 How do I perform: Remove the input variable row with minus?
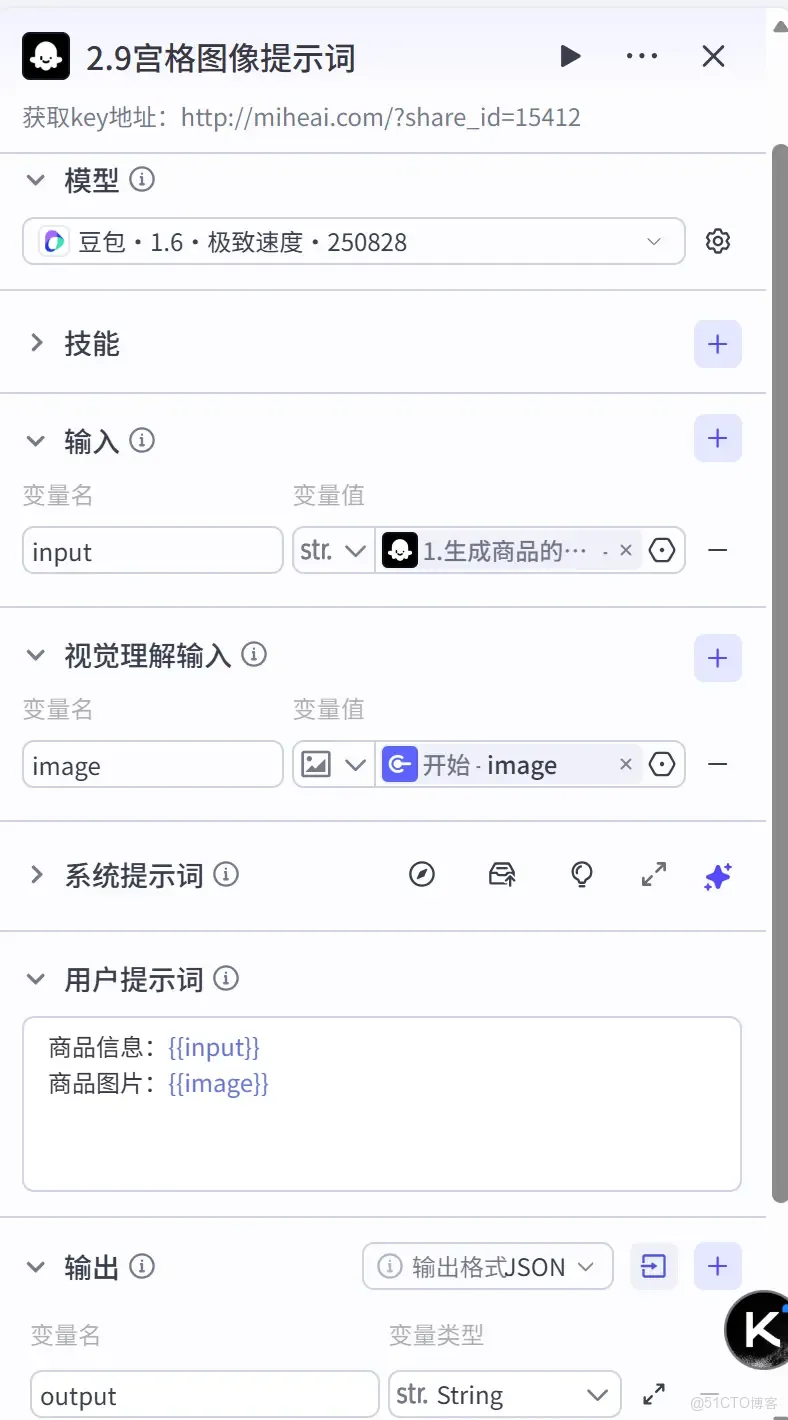(718, 550)
